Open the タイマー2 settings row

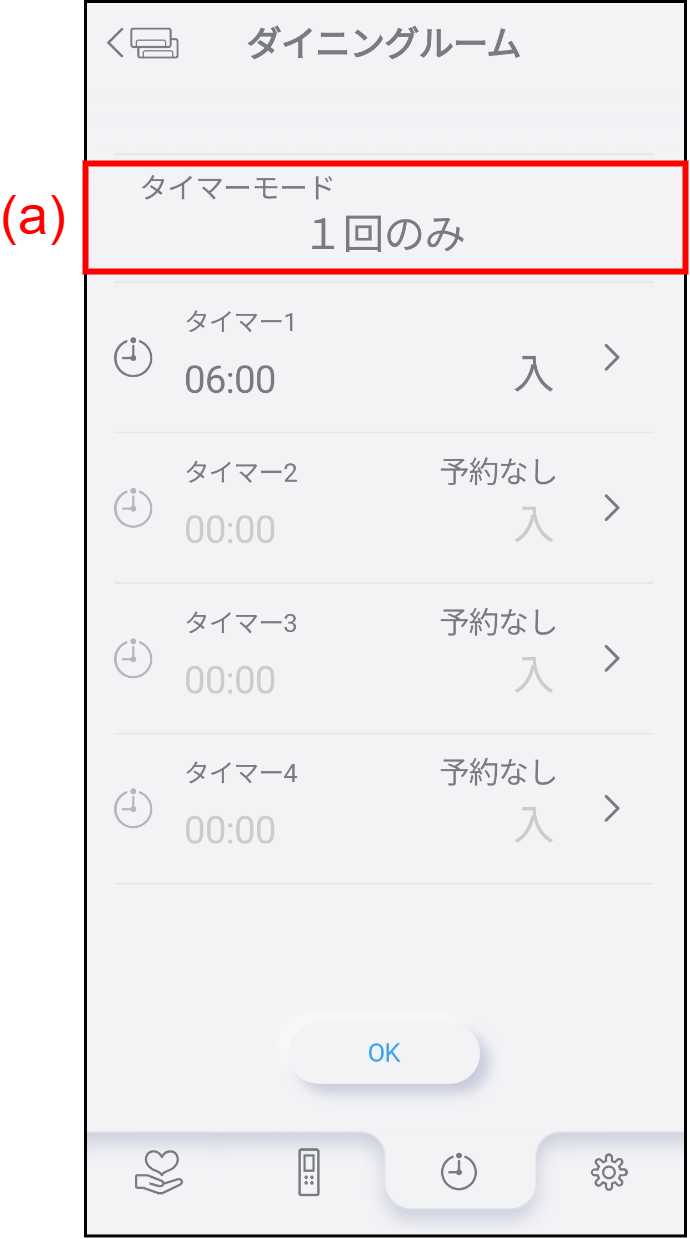pyautogui.click(x=383, y=508)
